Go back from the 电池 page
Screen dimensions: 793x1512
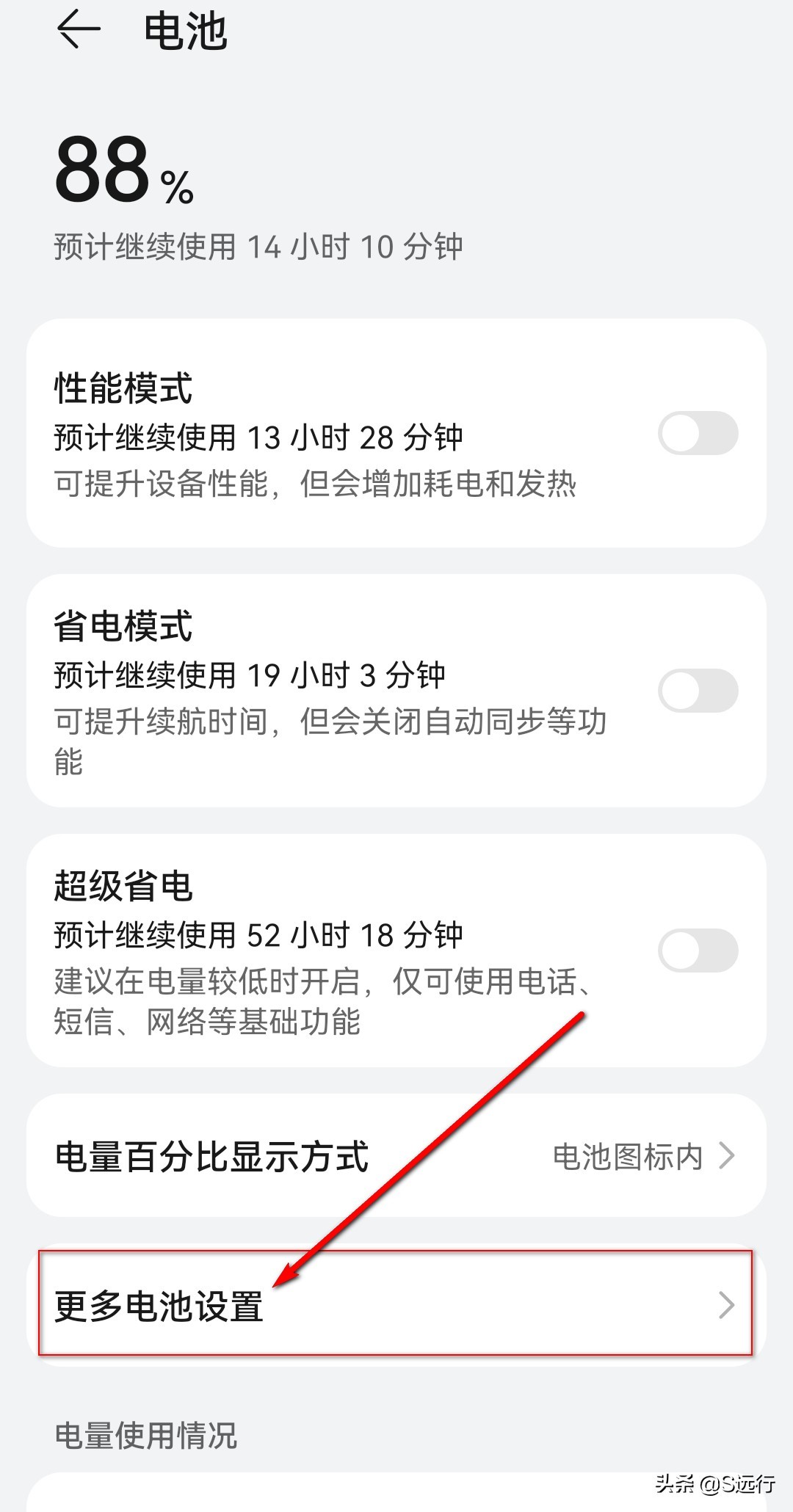(x=78, y=31)
